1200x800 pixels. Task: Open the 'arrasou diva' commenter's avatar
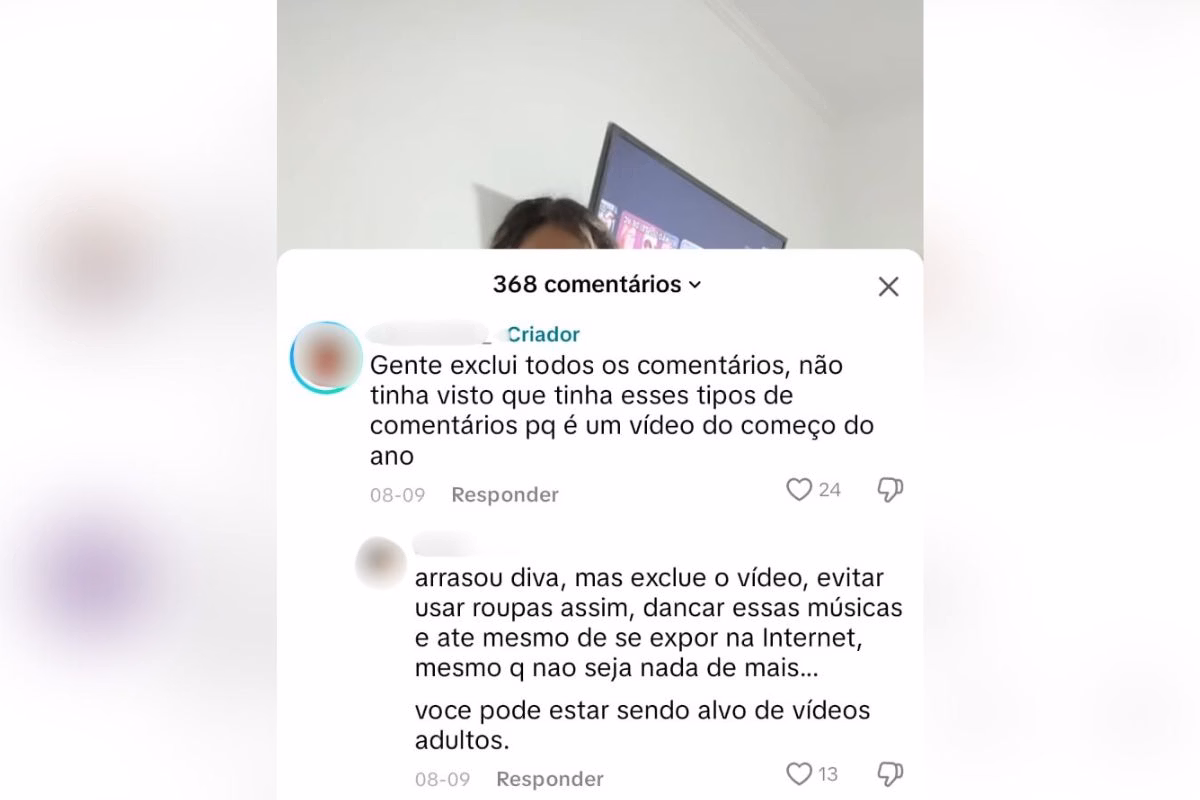[x=380, y=562]
